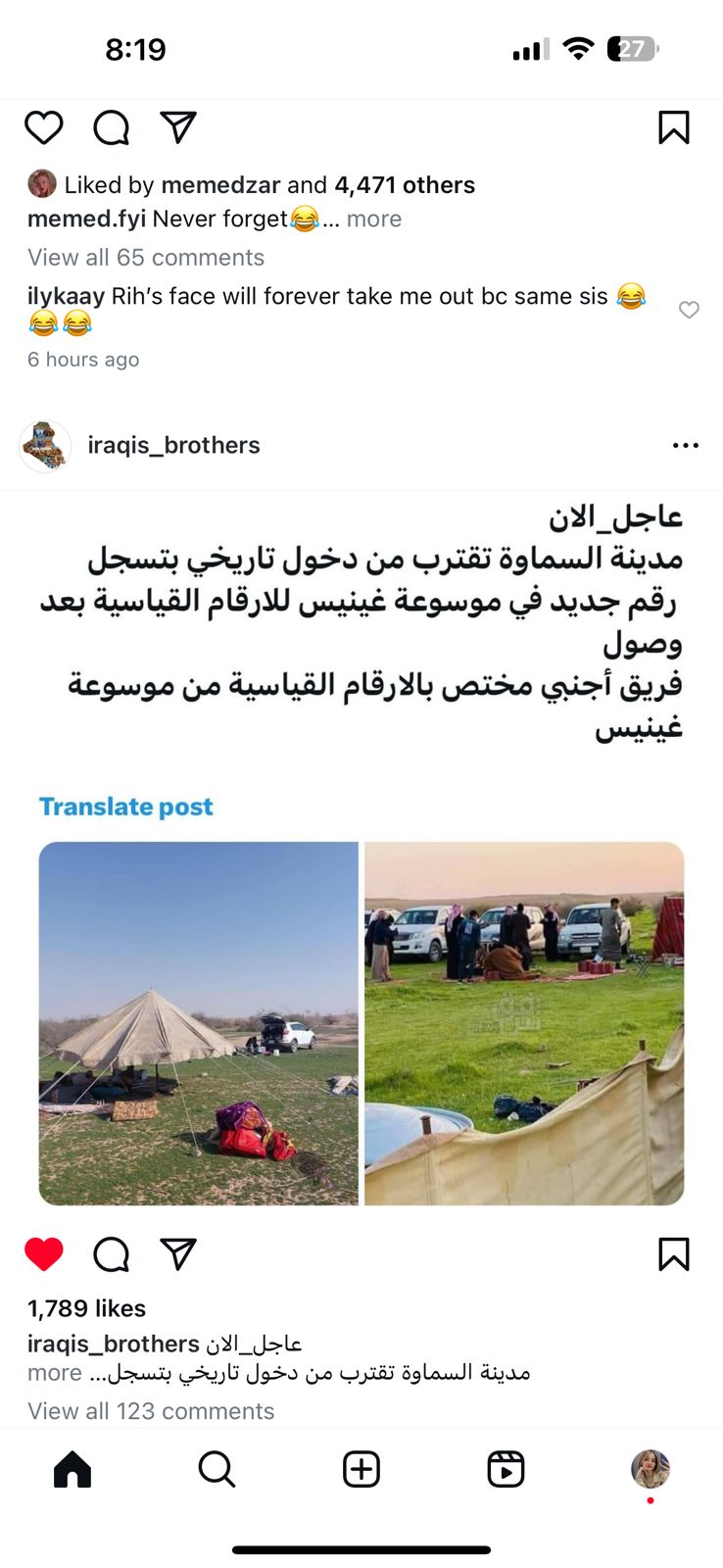The image size is (723, 1568).
Task: Open comments on the memed.fyi post
Action: pyautogui.click(x=112, y=127)
